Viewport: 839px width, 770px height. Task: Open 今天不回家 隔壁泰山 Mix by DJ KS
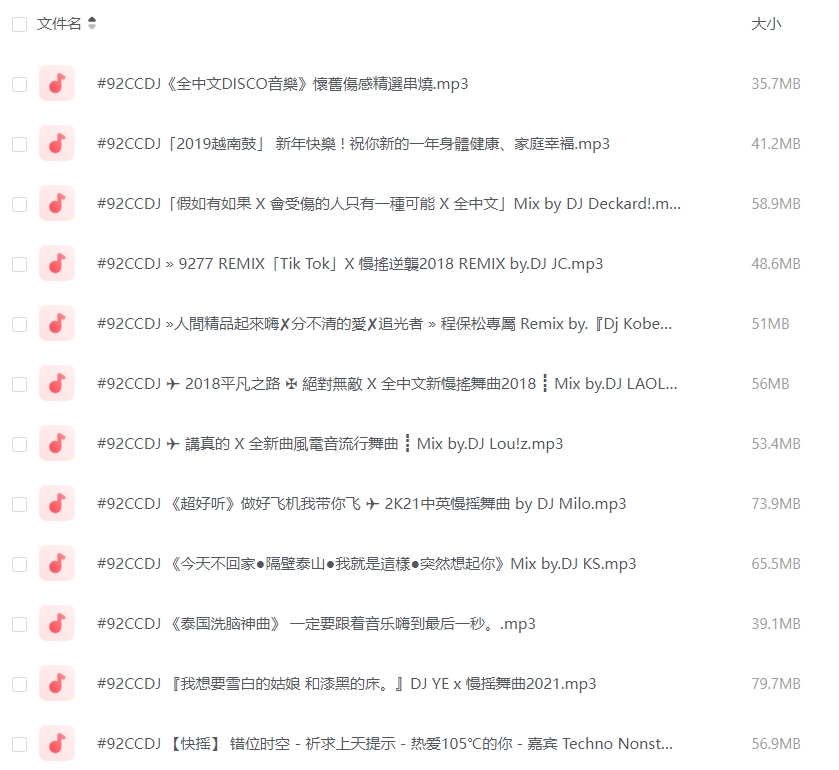click(x=366, y=564)
